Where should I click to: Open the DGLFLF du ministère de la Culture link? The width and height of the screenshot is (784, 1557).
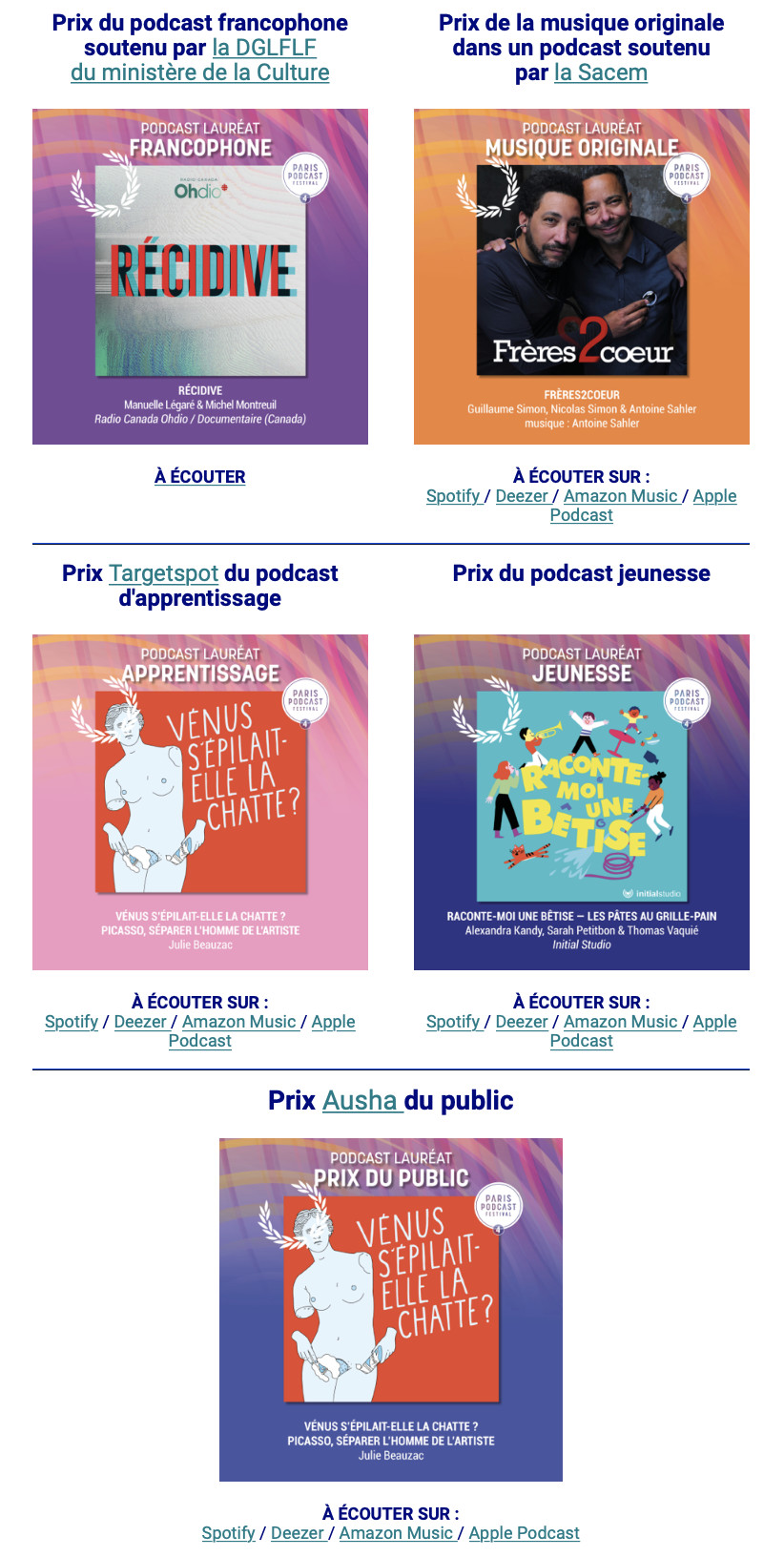200,73
